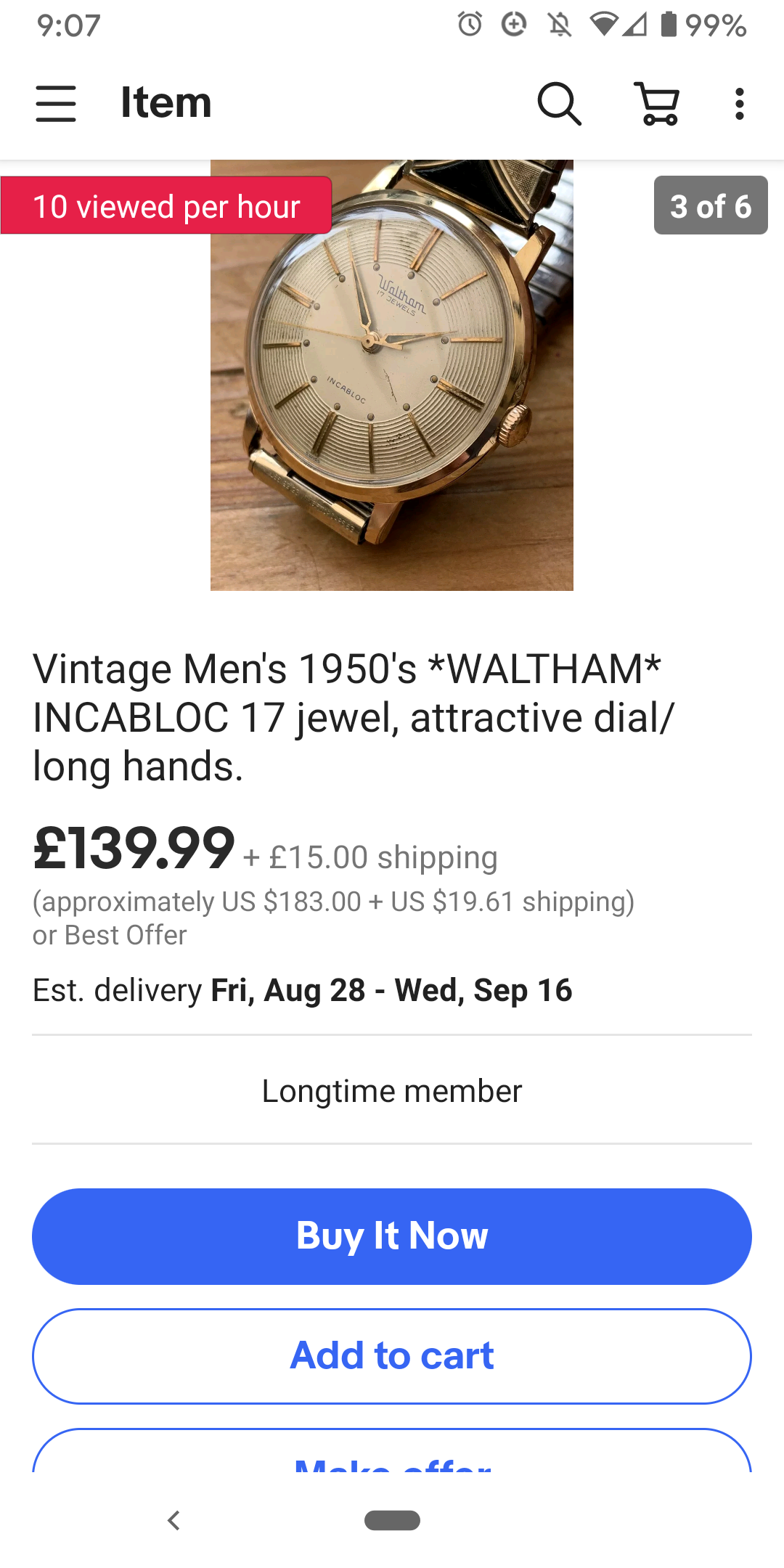Screen dimensions: 784x1568
Task: Make an offer on this watch
Action: (x=392, y=1455)
